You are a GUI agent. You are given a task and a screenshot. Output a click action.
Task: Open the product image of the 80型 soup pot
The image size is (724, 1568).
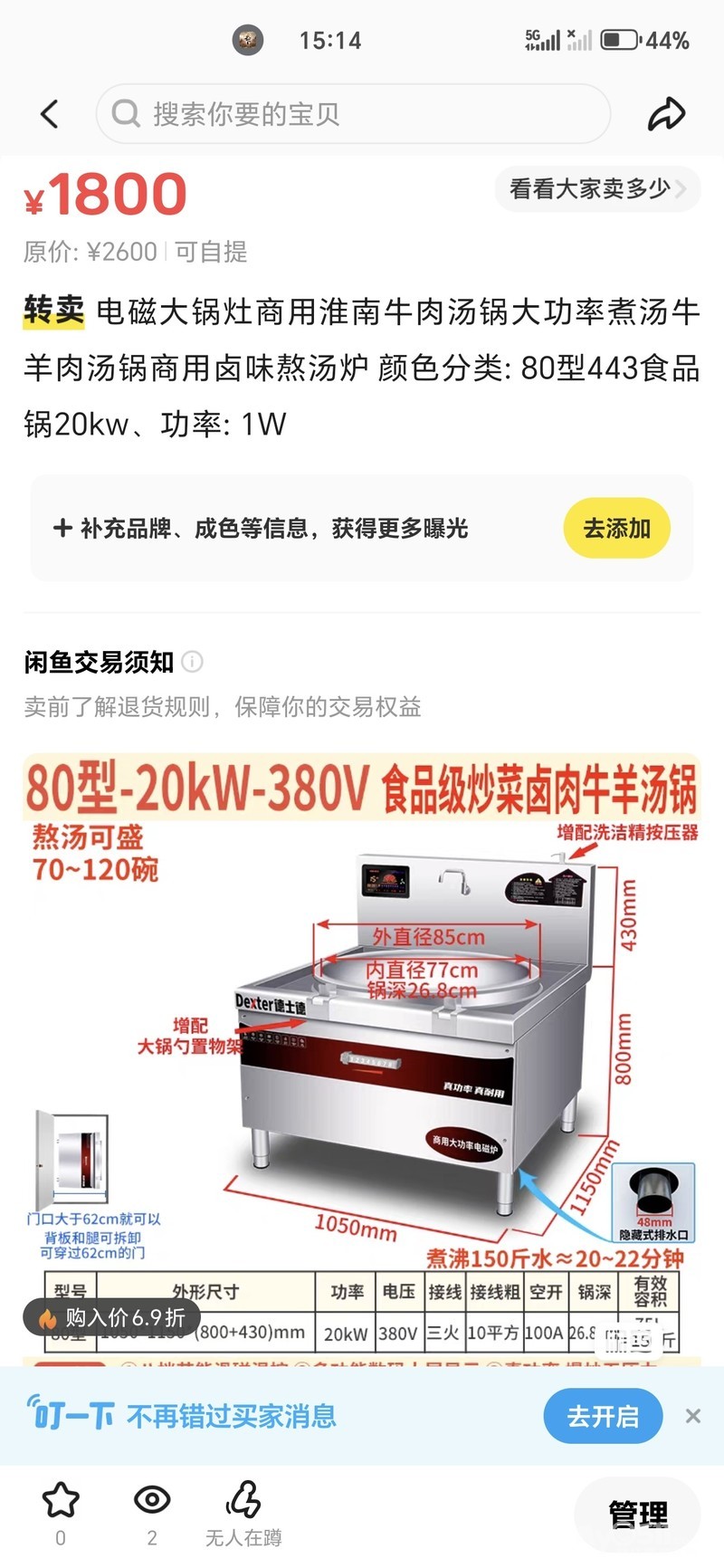click(362, 1041)
